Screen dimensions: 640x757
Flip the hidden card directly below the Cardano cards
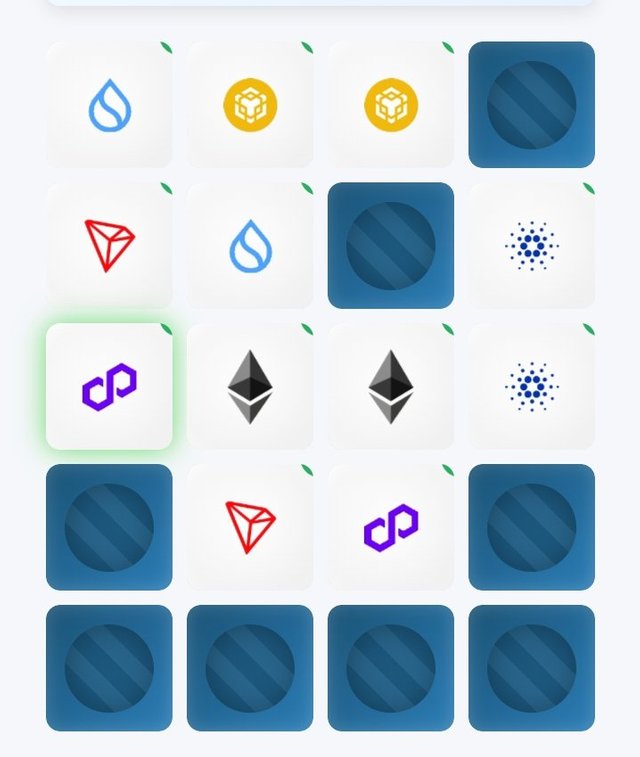531,527
